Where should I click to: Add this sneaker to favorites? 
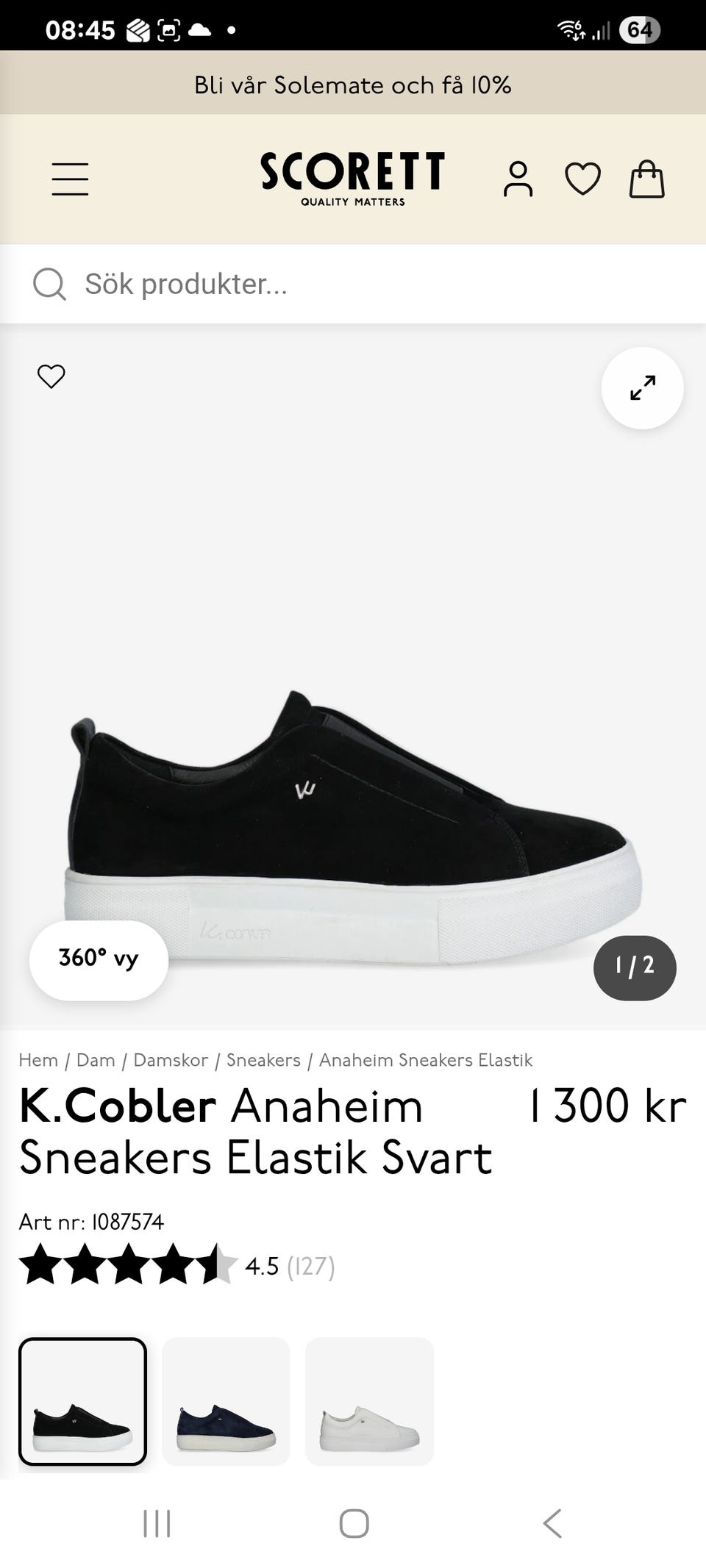51,376
